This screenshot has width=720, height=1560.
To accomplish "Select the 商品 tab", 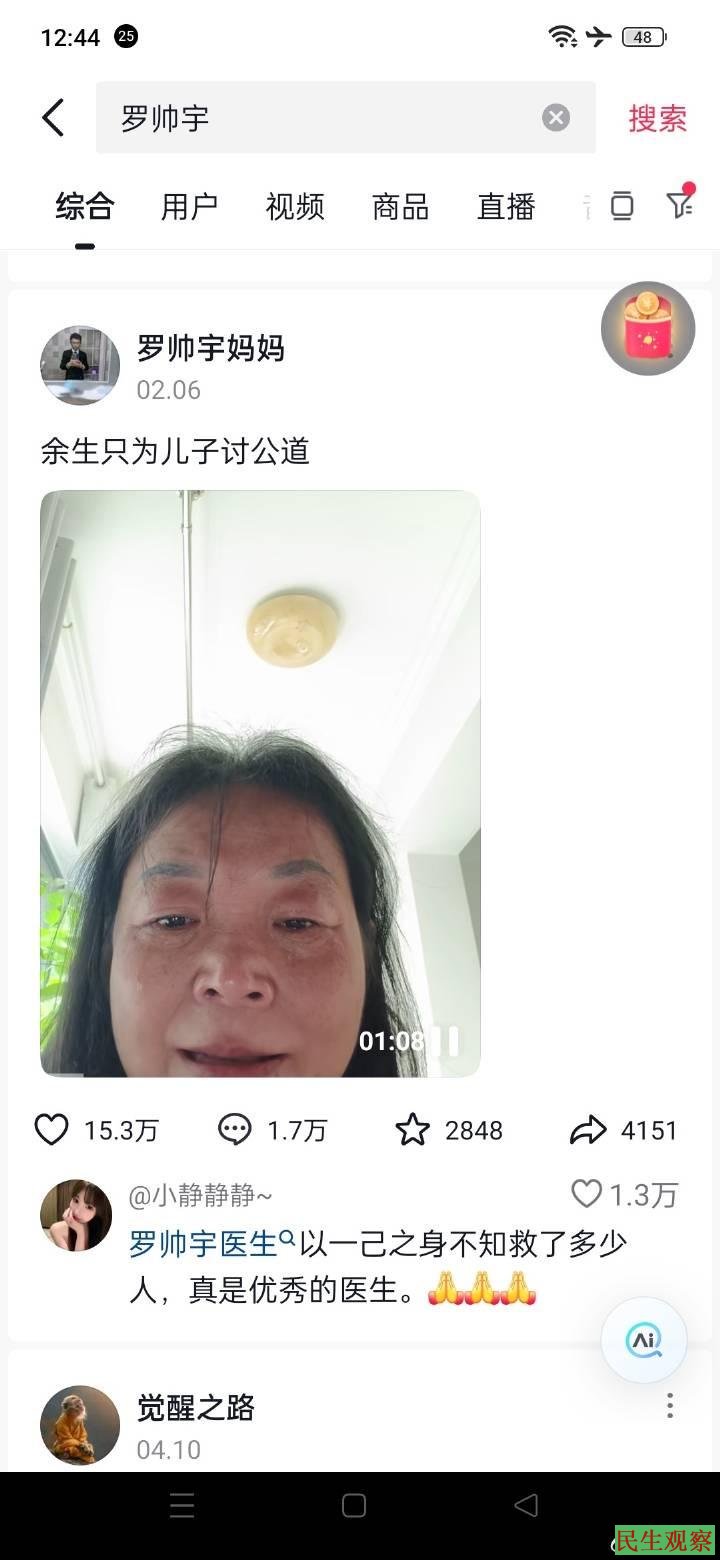I will [400, 207].
